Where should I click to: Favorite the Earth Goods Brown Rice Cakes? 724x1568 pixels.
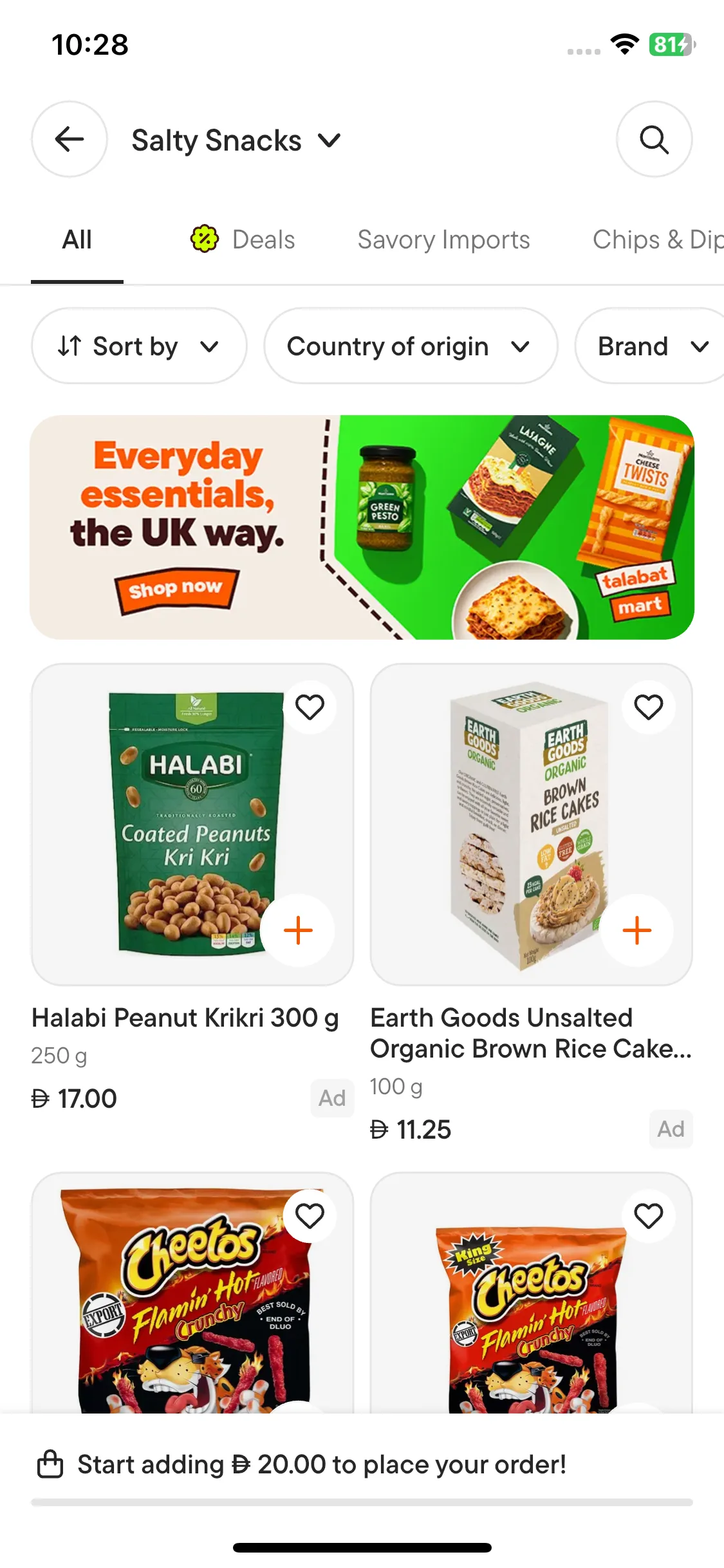[648, 707]
